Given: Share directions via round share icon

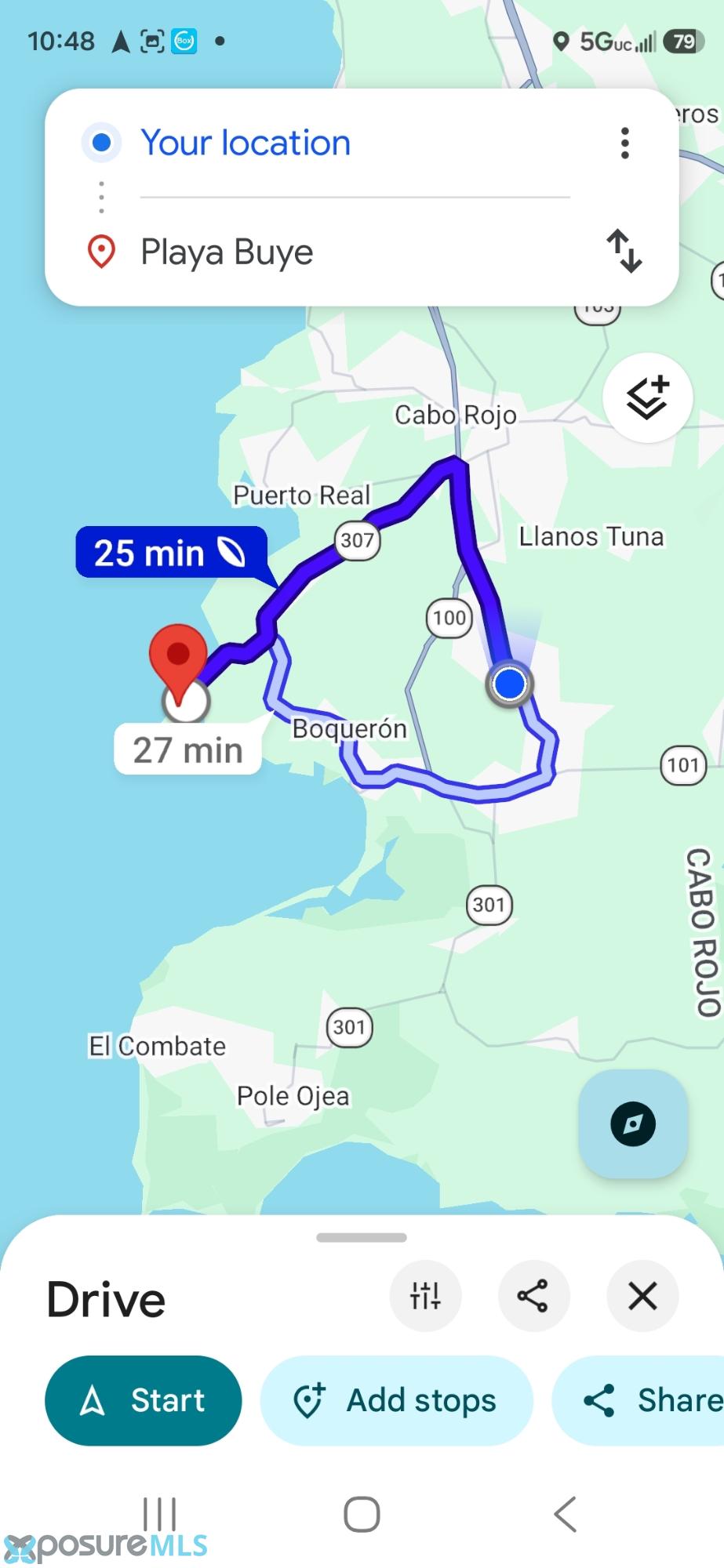Looking at the screenshot, I should pyautogui.click(x=533, y=1296).
